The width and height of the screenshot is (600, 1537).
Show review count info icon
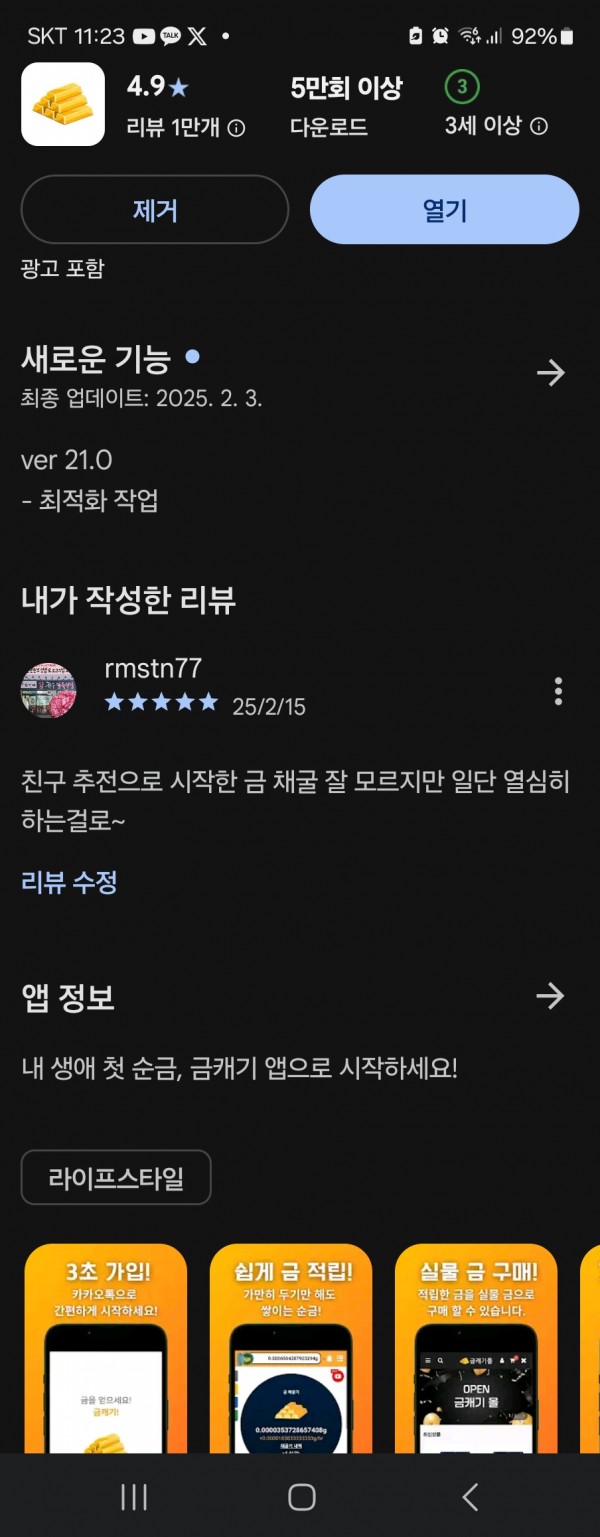(236, 128)
